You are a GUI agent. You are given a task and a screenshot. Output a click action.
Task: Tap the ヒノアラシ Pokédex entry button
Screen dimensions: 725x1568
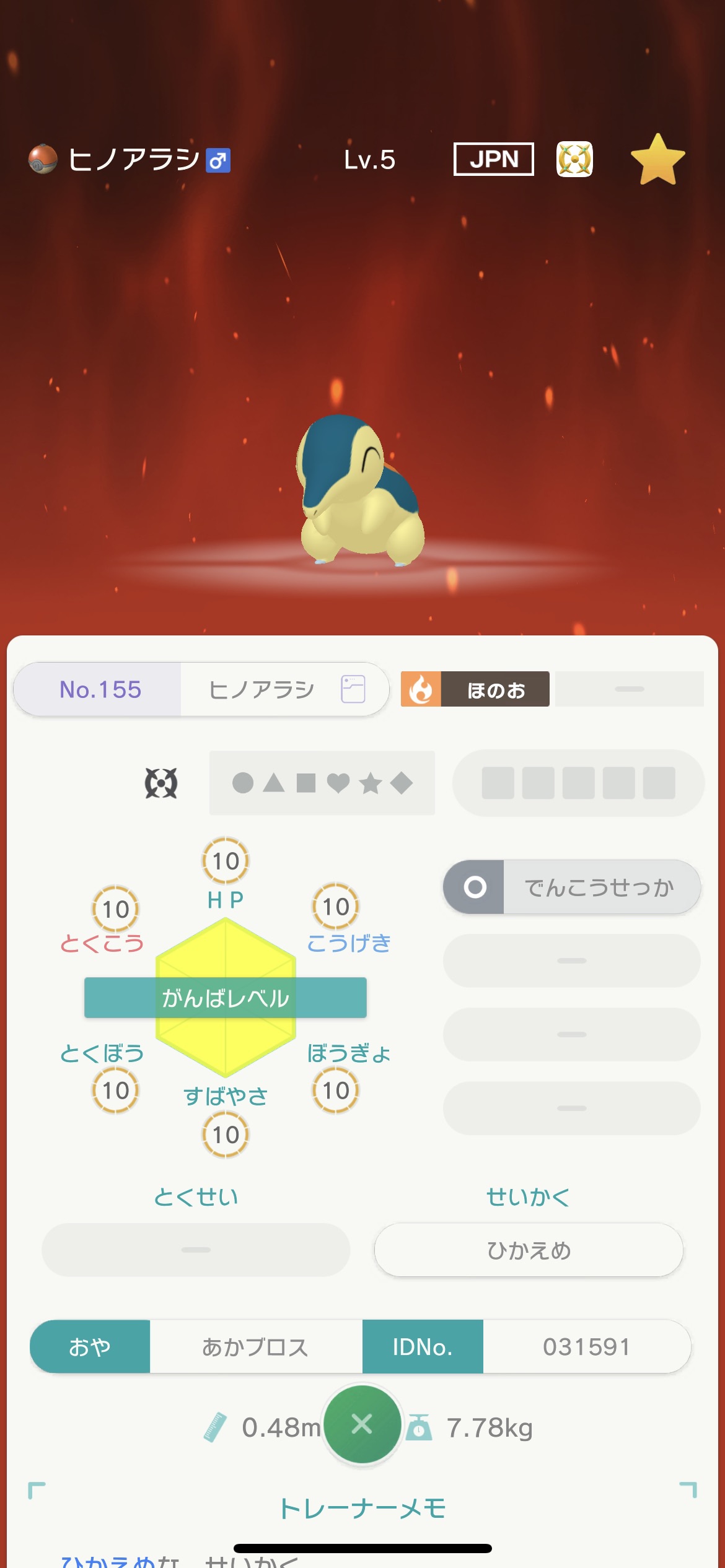[x=285, y=689]
